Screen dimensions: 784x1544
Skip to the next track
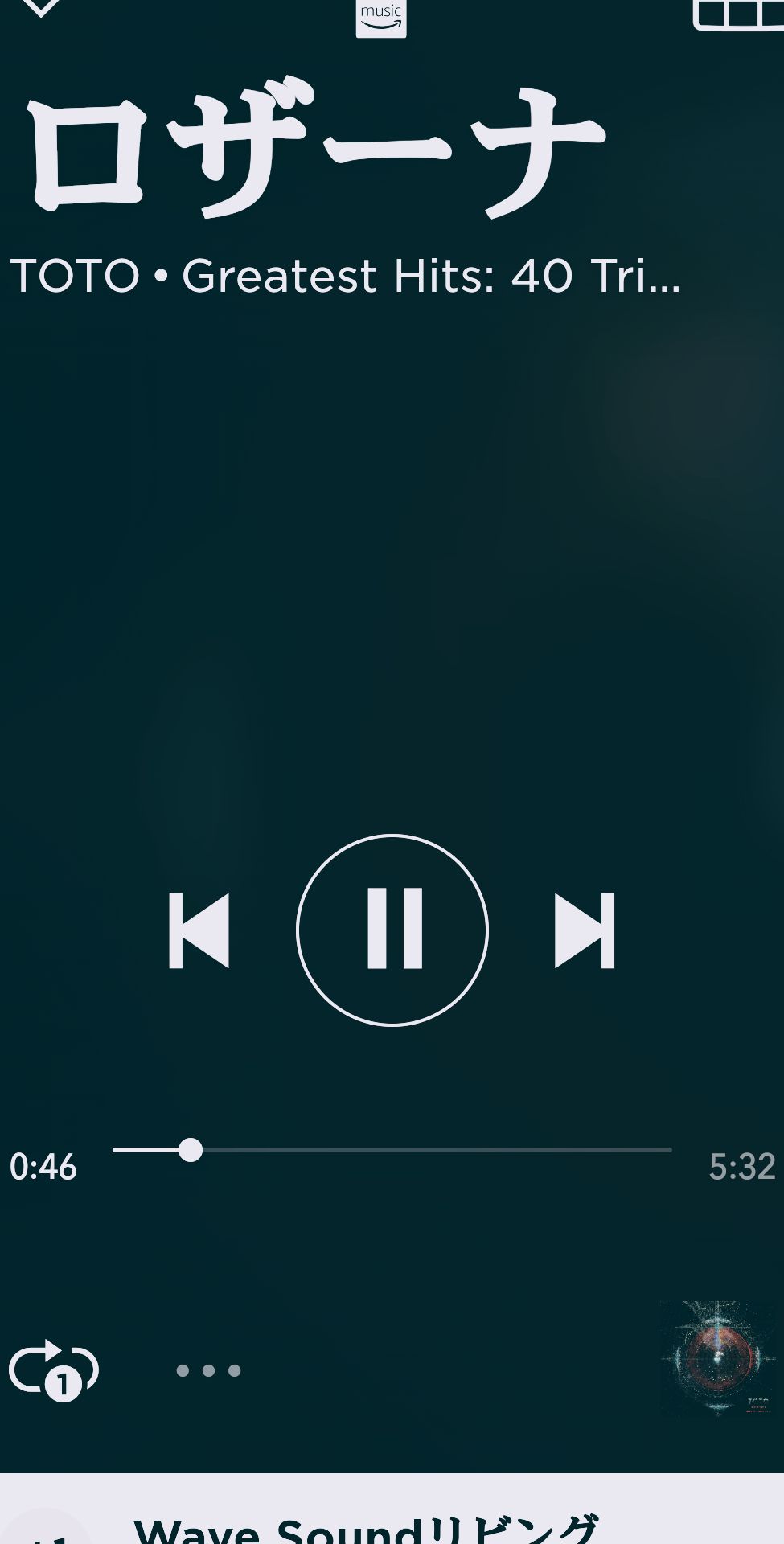click(585, 930)
